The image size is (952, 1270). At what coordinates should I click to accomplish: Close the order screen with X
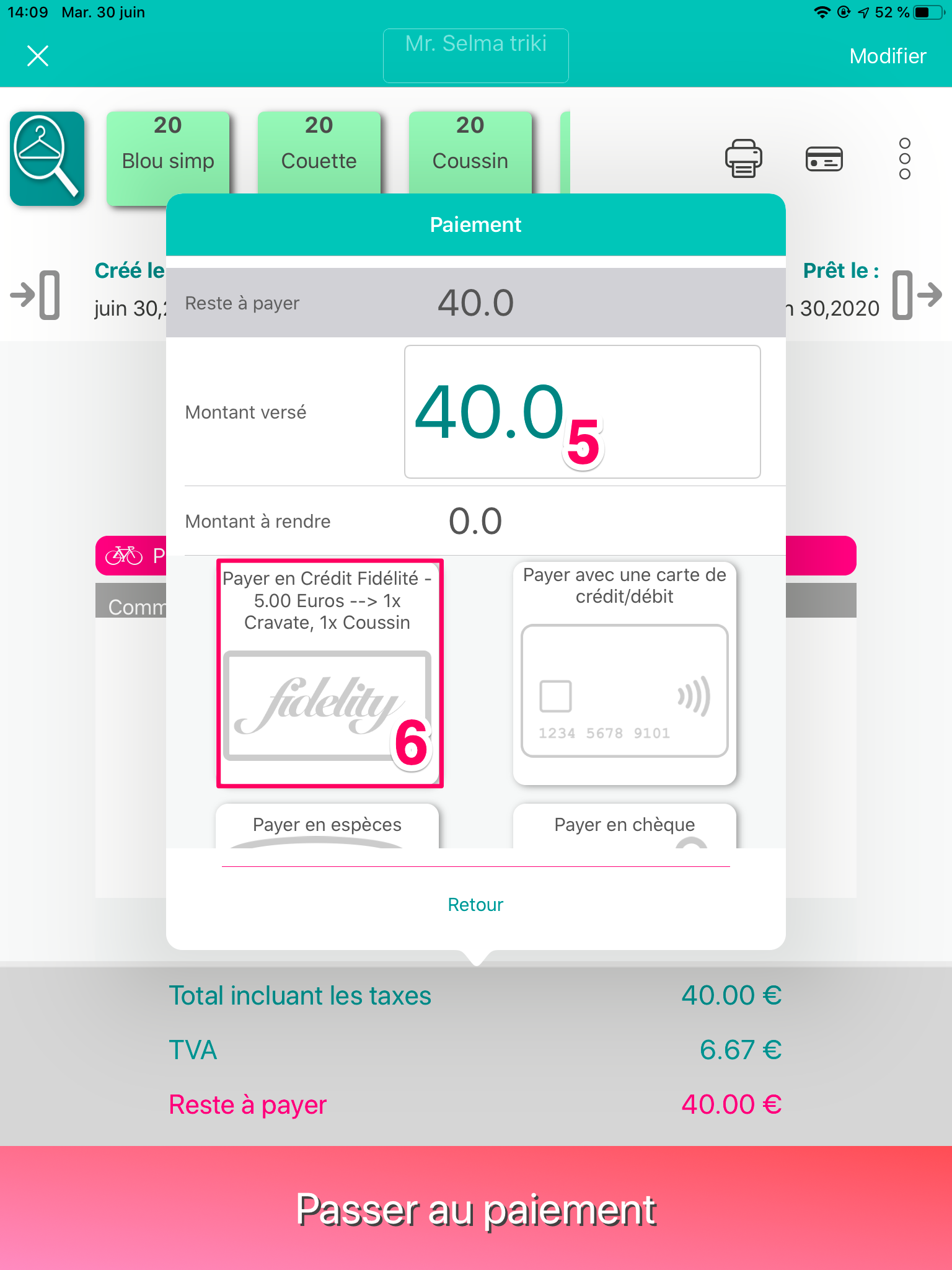[x=38, y=56]
